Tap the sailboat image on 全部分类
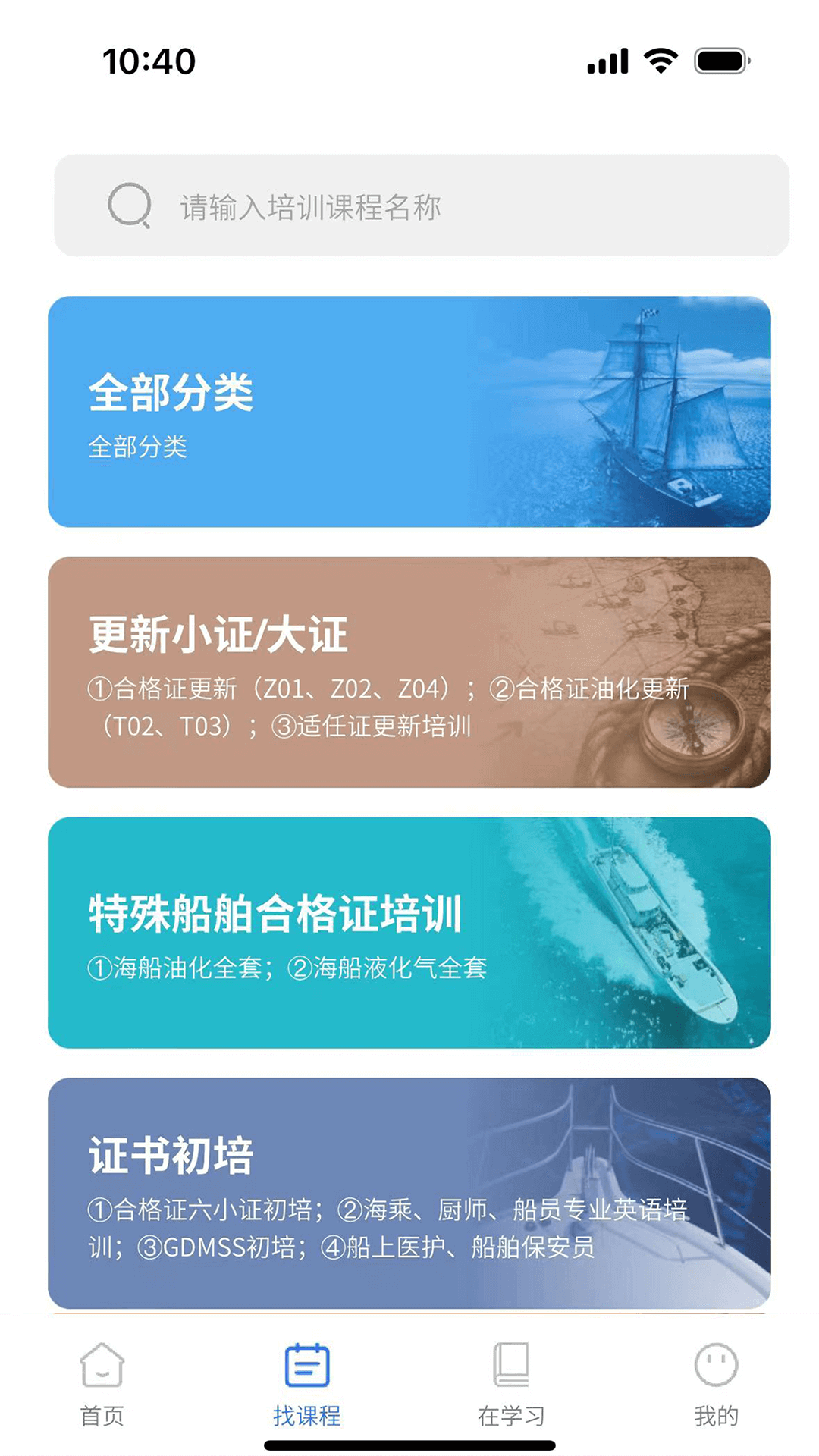Screen dimensions: 819x1456 pyautogui.click(x=667, y=409)
